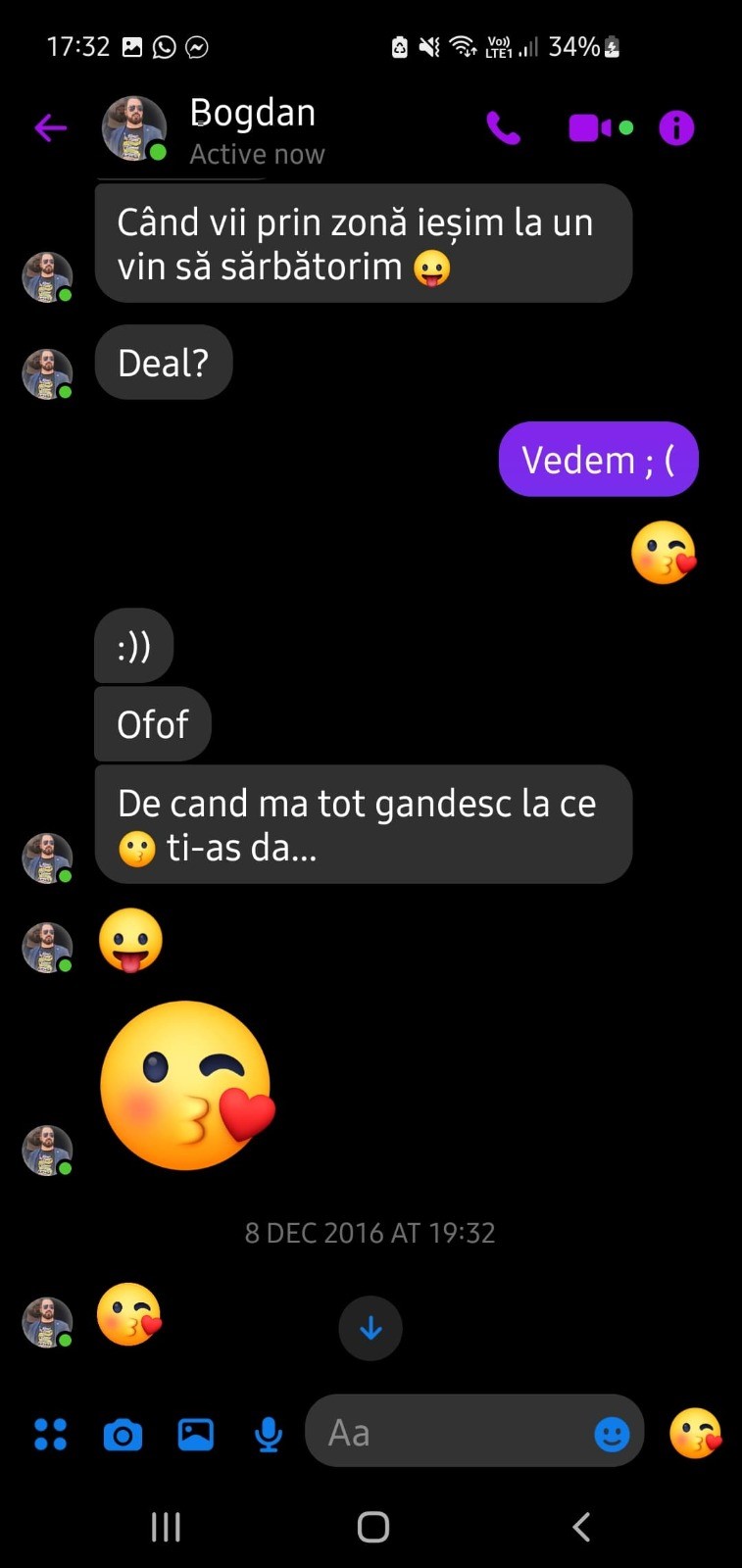The image size is (742, 1568).
Task: Open the photo gallery picker
Action: coord(195,1435)
